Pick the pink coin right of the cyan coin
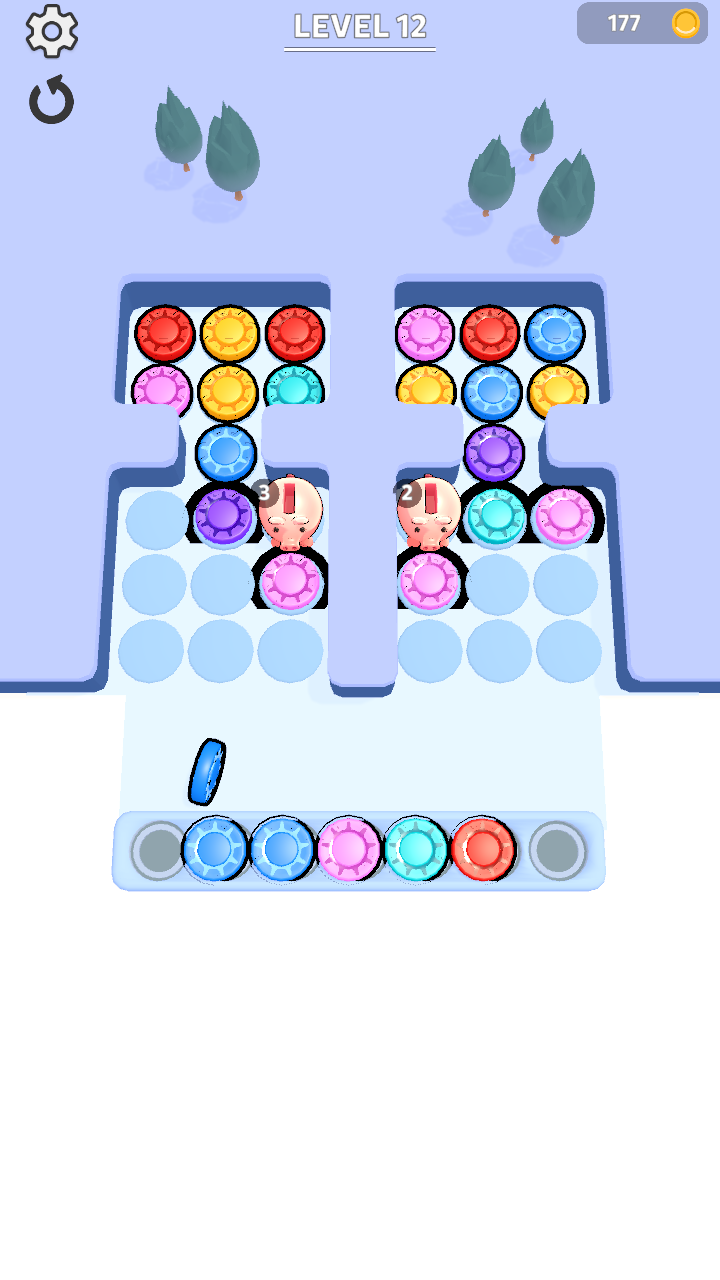The height and width of the screenshot is (1280, 720). pos(564,516)
